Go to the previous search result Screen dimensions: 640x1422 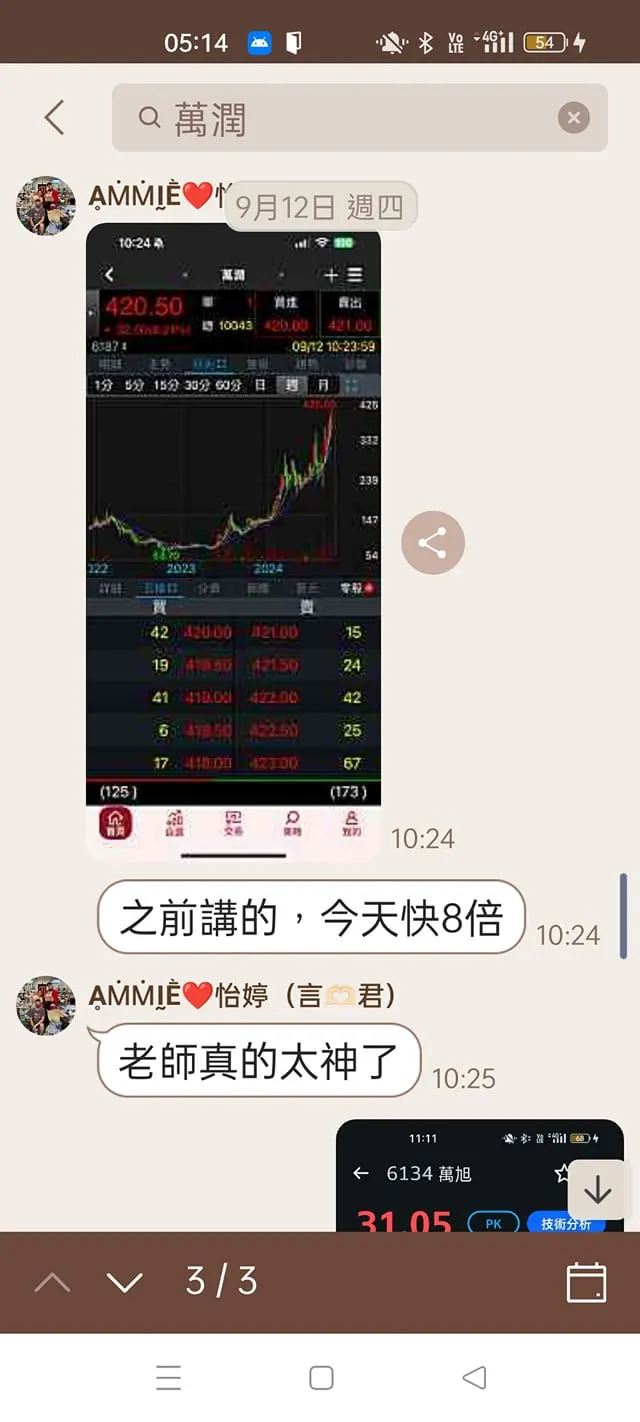[x=52, y=1282]
